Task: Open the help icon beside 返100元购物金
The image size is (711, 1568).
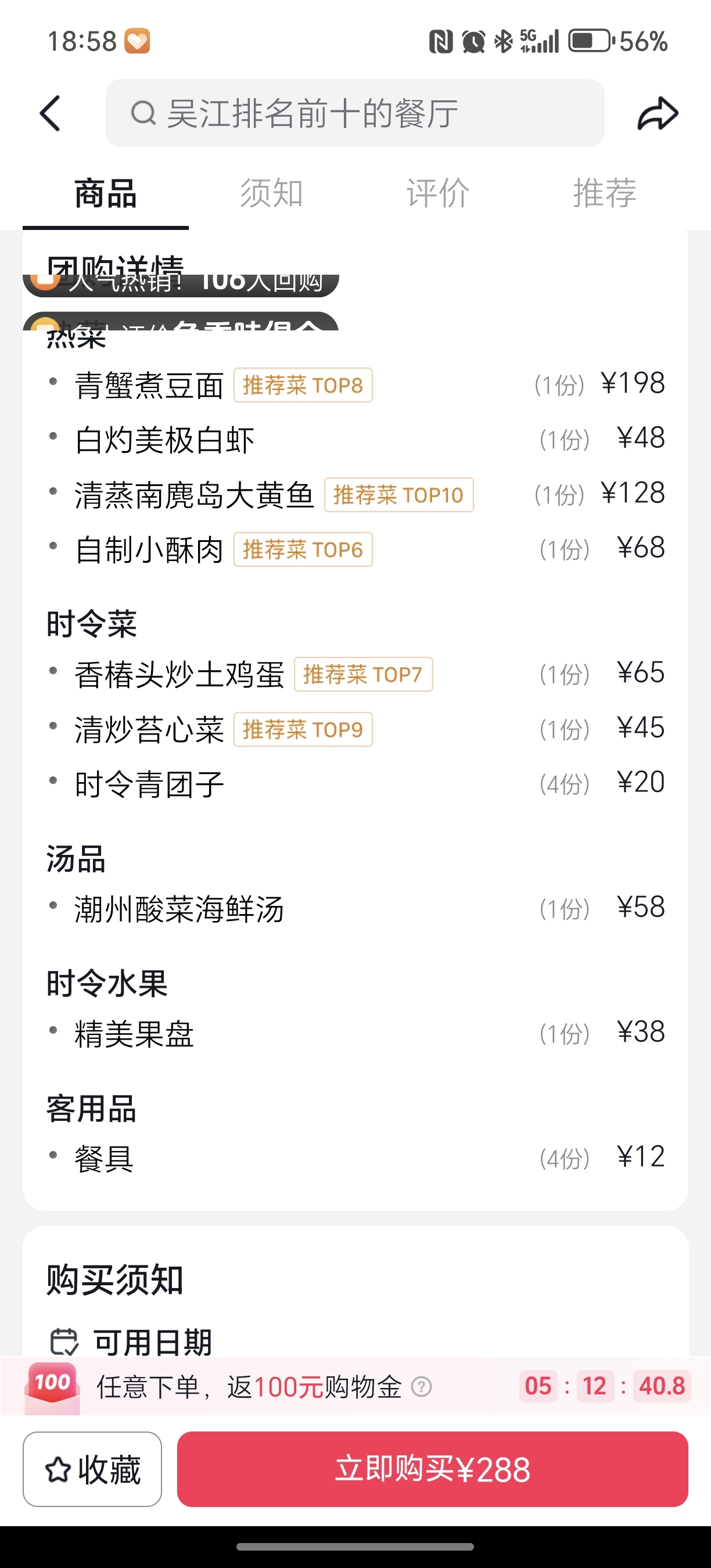Action: tap(421, 1387)
